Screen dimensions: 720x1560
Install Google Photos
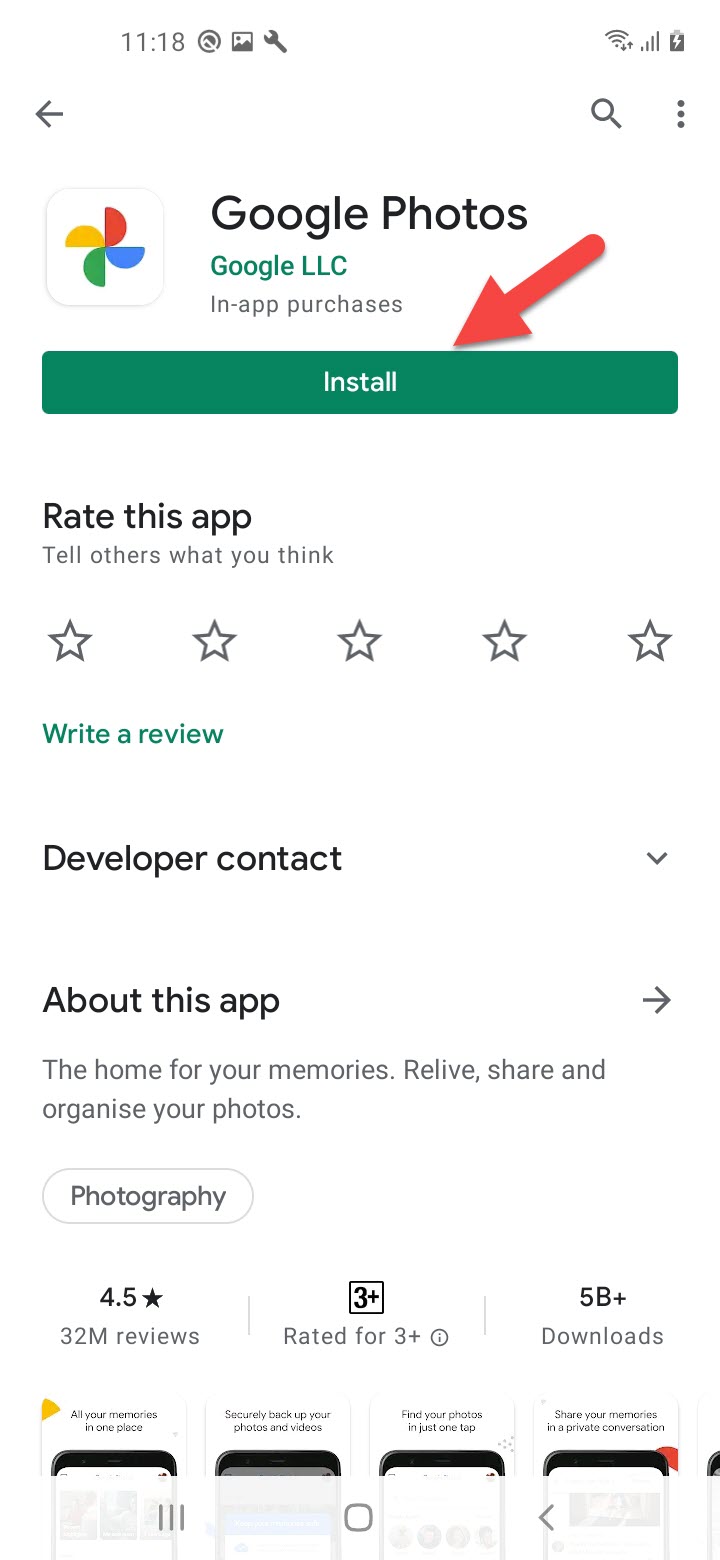tap(360, 382)
